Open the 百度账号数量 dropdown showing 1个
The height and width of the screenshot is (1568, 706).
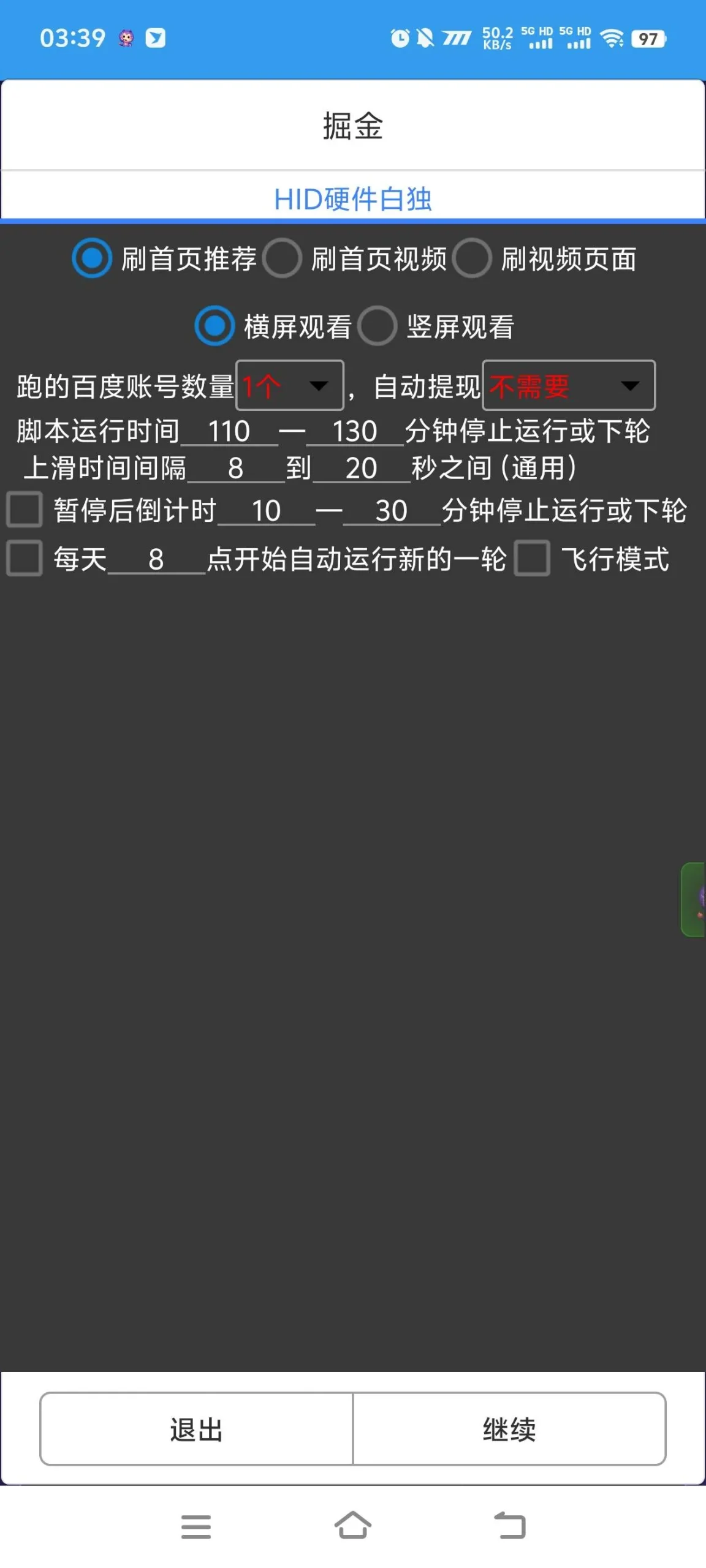coord(289,386)
